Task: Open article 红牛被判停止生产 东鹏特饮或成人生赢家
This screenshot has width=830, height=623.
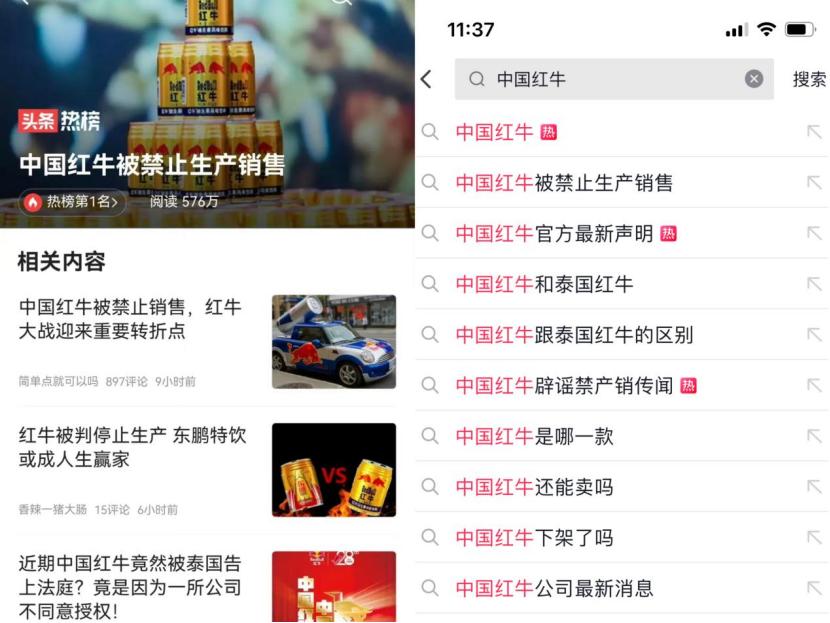Action: pos(132,447)
